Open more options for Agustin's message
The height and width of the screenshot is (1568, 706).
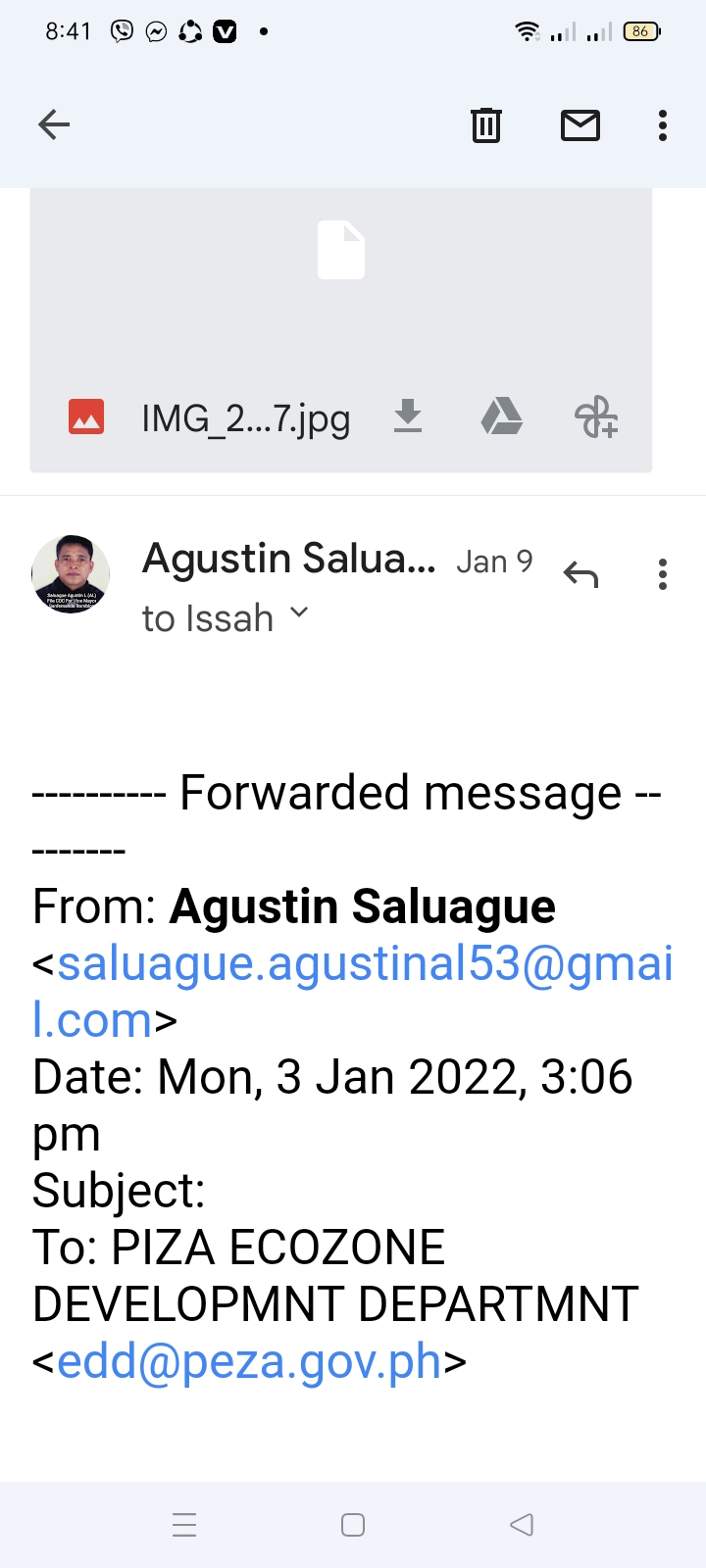coord(663,574)
